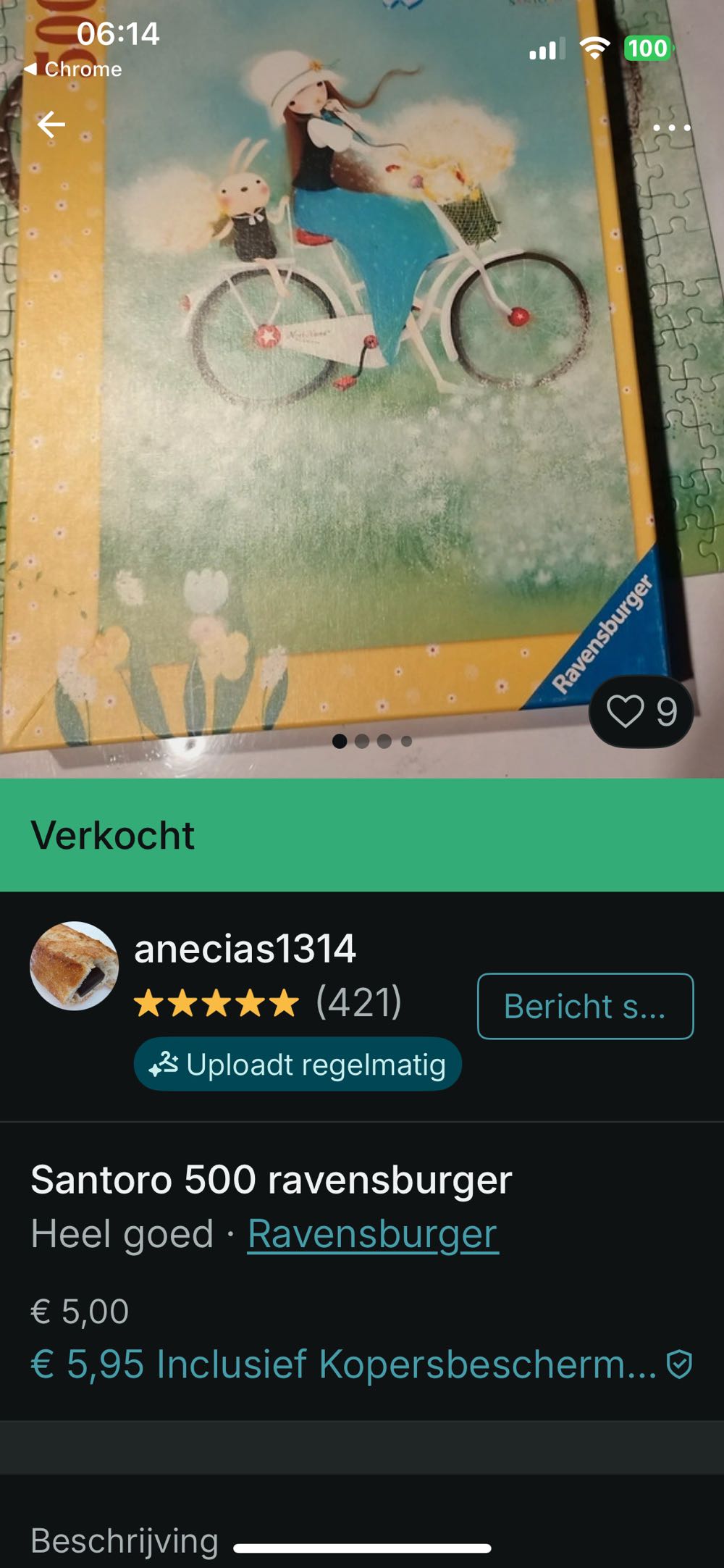The height and width of the screenshot is (1568, 724).
Task: Return to Chrome via status bar link
Action: (72, 70)
